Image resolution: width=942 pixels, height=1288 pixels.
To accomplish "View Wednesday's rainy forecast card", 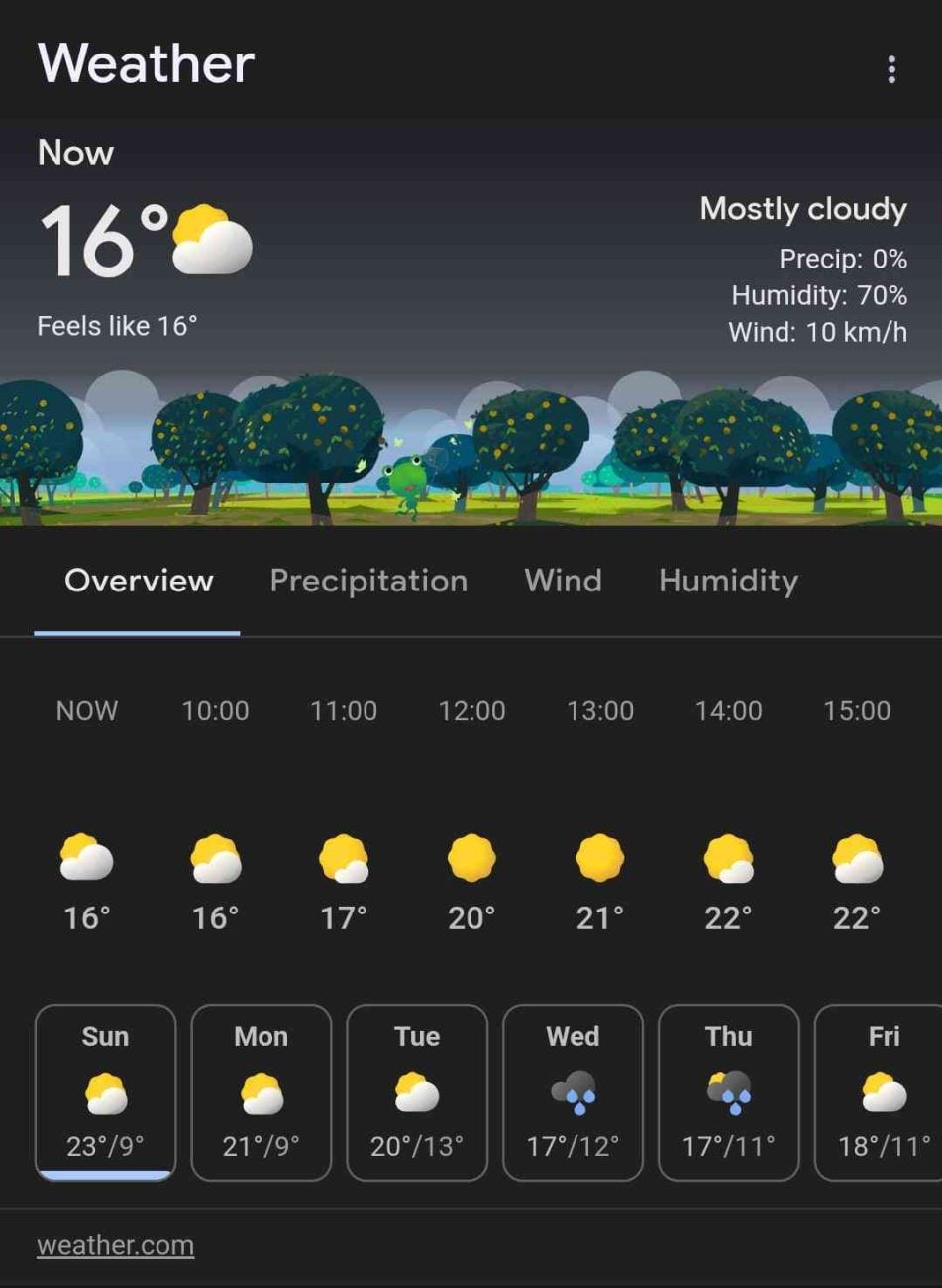I will pyautogui.click(x=573, y=1092).
